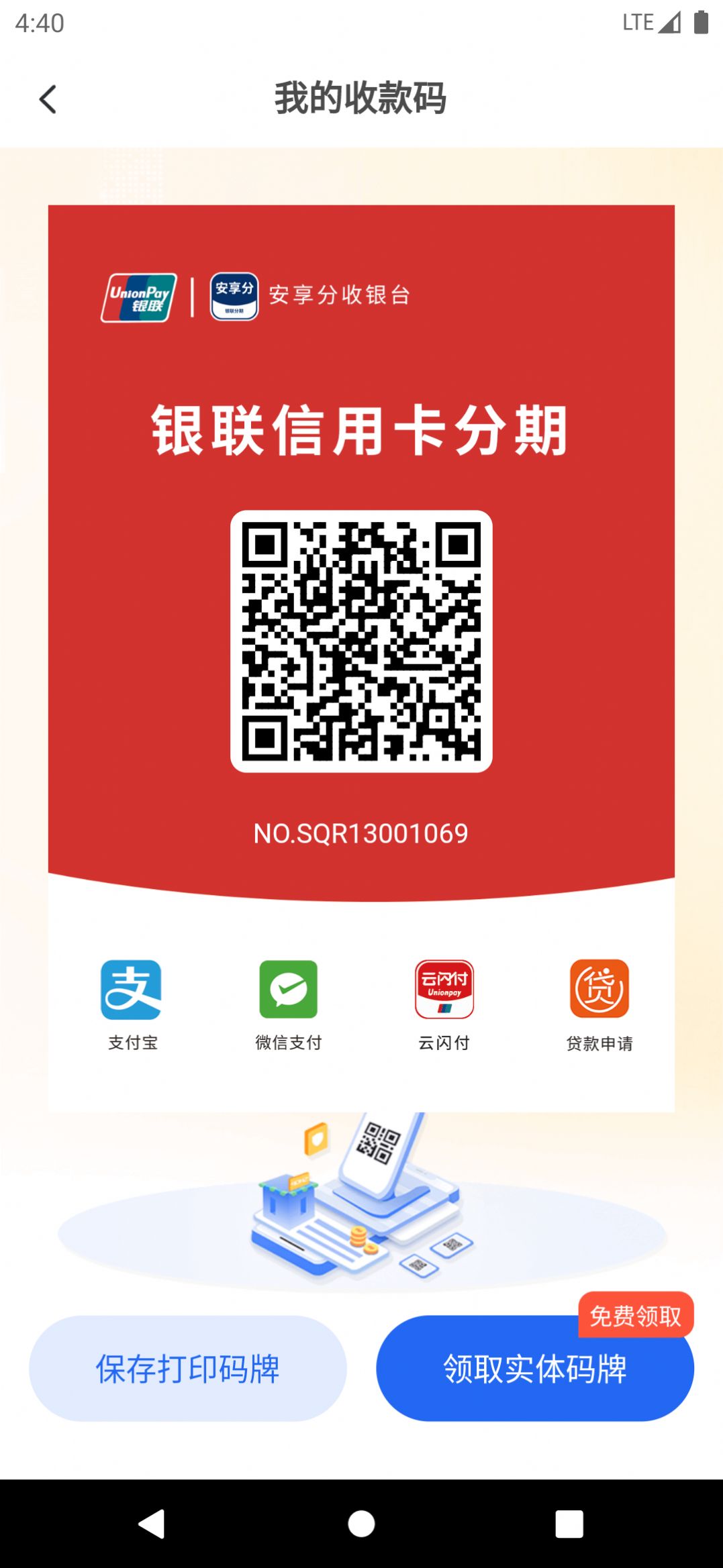Tap the 安享分 blue badge logo
Viewport: 723px width, 1568px height.
[234, 296]
